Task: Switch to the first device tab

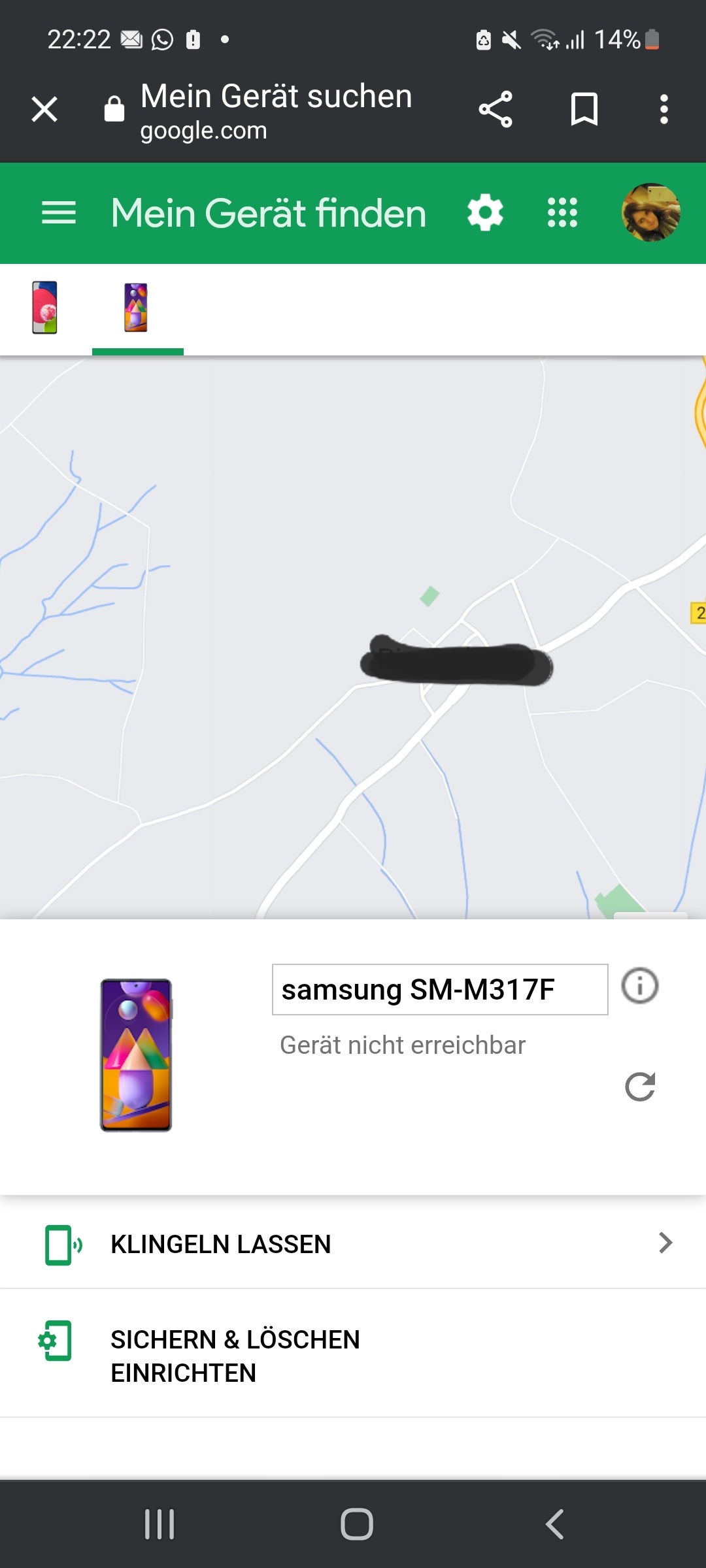Action: (45, 308)
